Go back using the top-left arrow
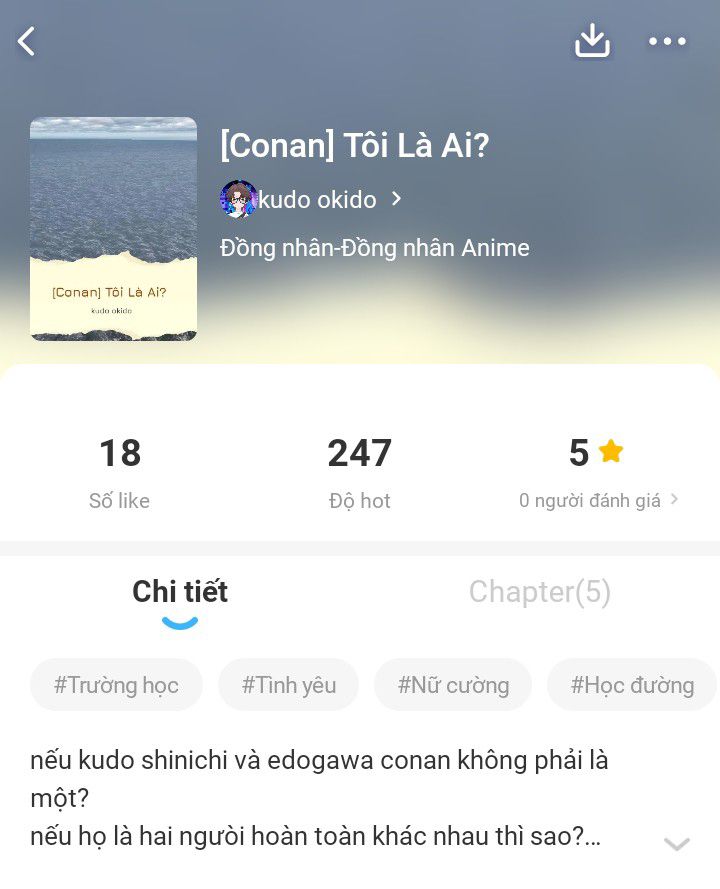This screenshot has height=889, width=720. point(27,41)
